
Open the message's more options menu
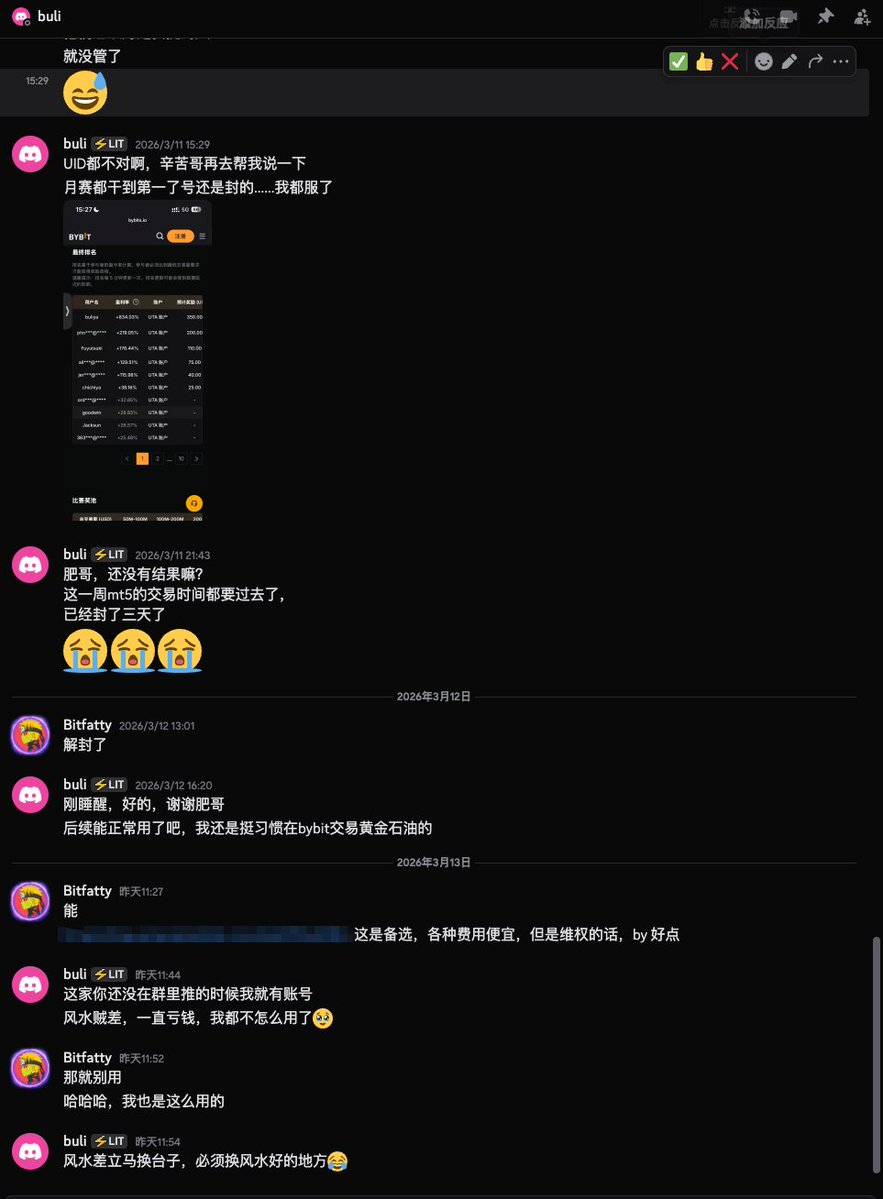click(x=841, y=62)
